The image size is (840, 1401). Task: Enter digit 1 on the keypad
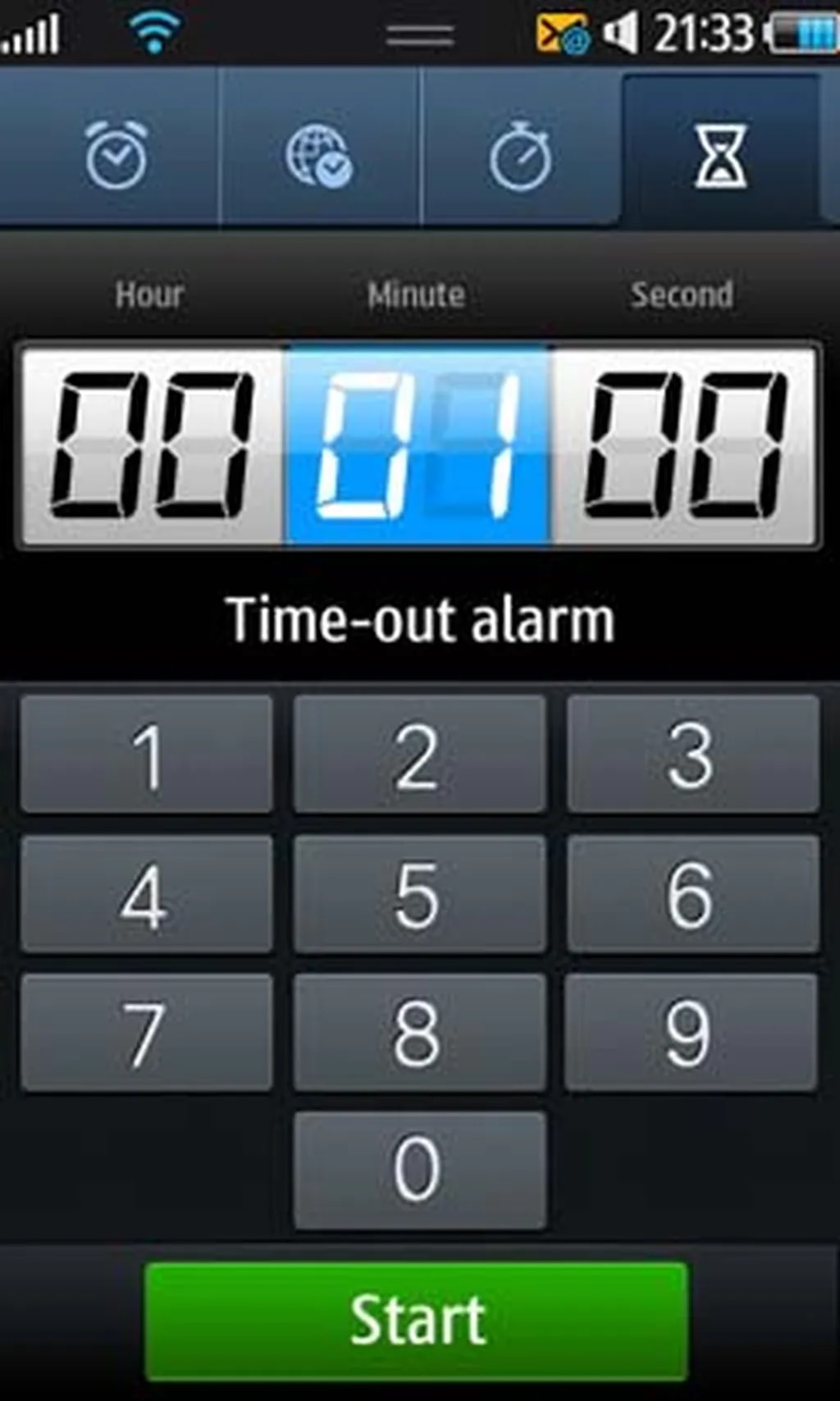click(147, 755)
